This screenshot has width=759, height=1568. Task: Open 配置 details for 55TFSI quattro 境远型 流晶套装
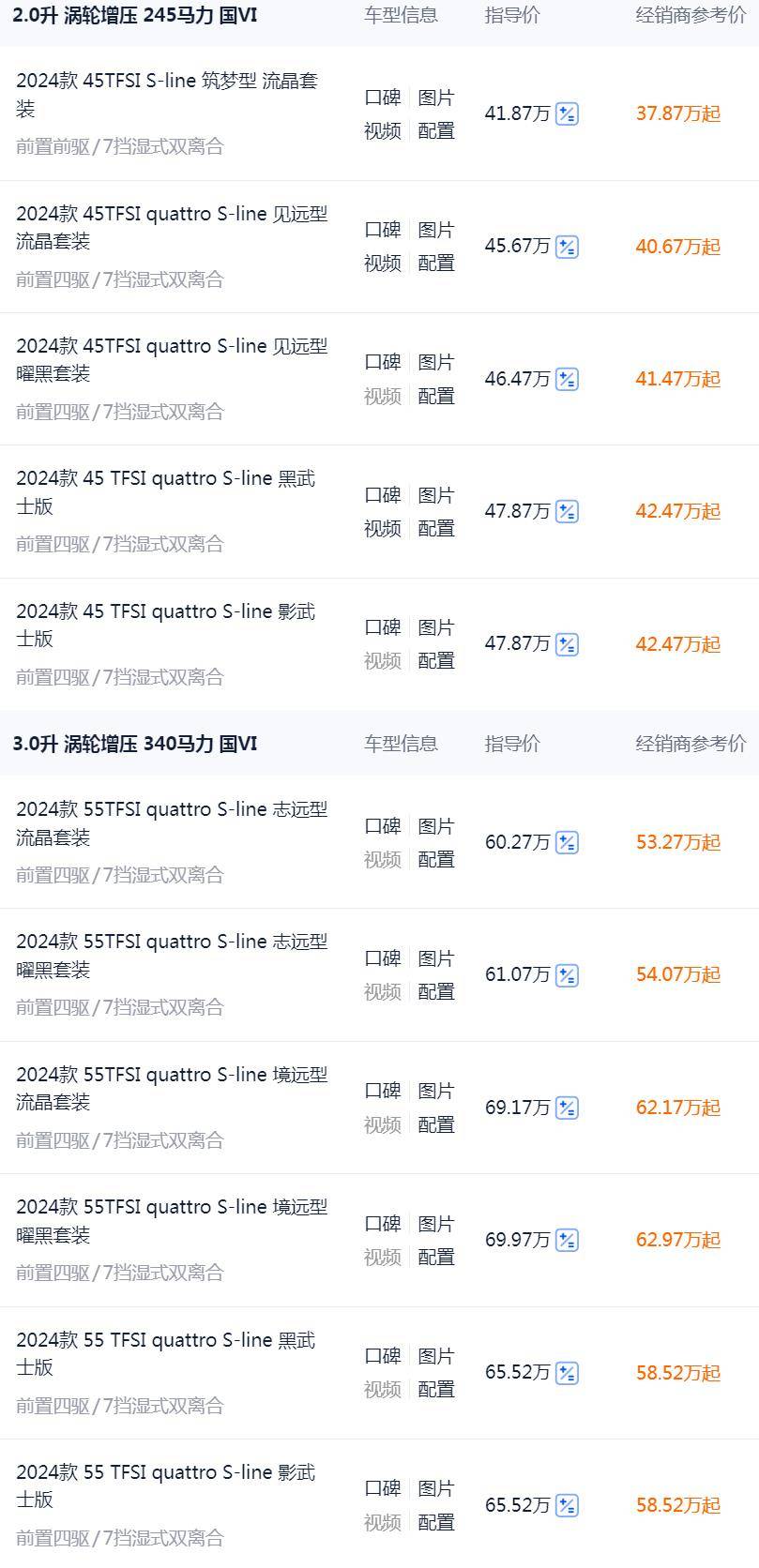pos(437,1123)
